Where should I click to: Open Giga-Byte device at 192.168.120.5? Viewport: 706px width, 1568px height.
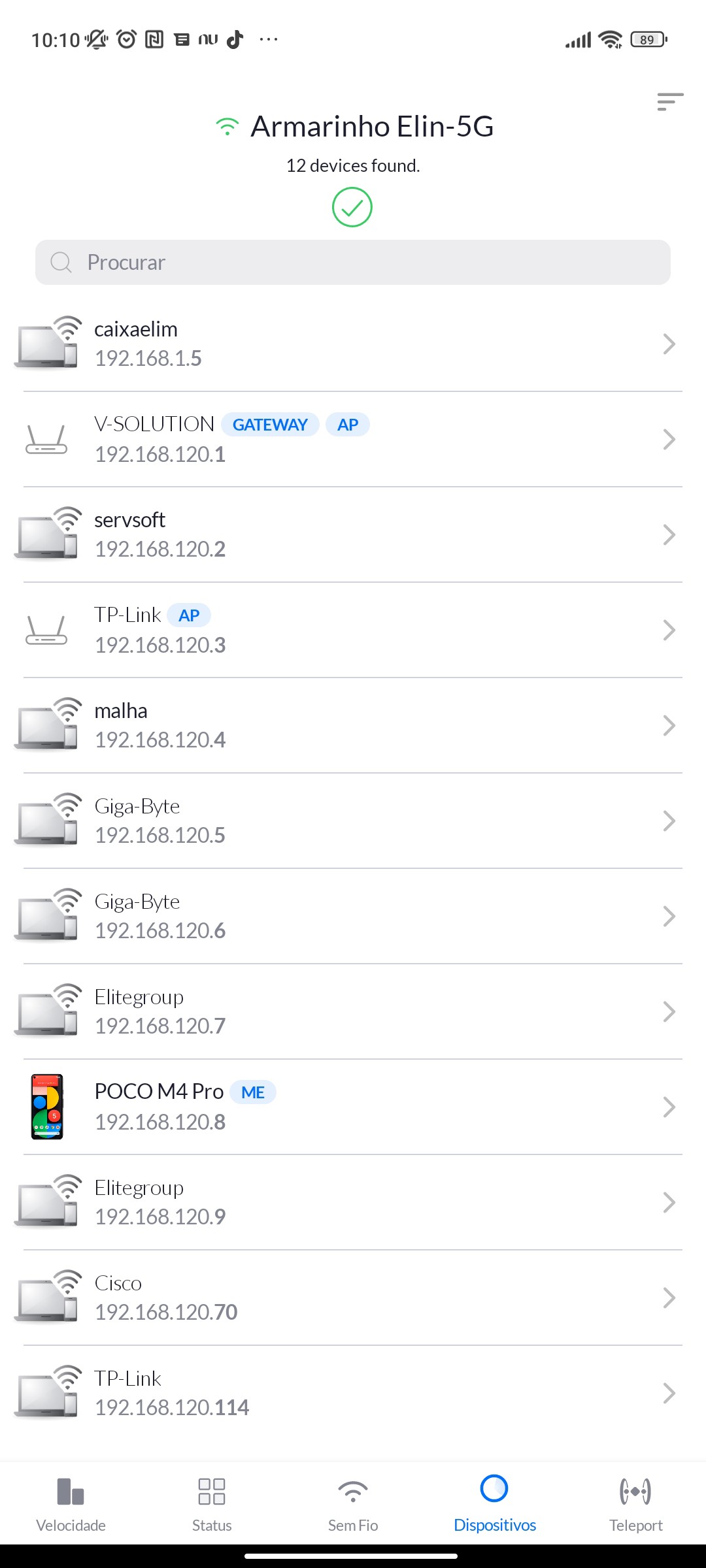point(353,821)
